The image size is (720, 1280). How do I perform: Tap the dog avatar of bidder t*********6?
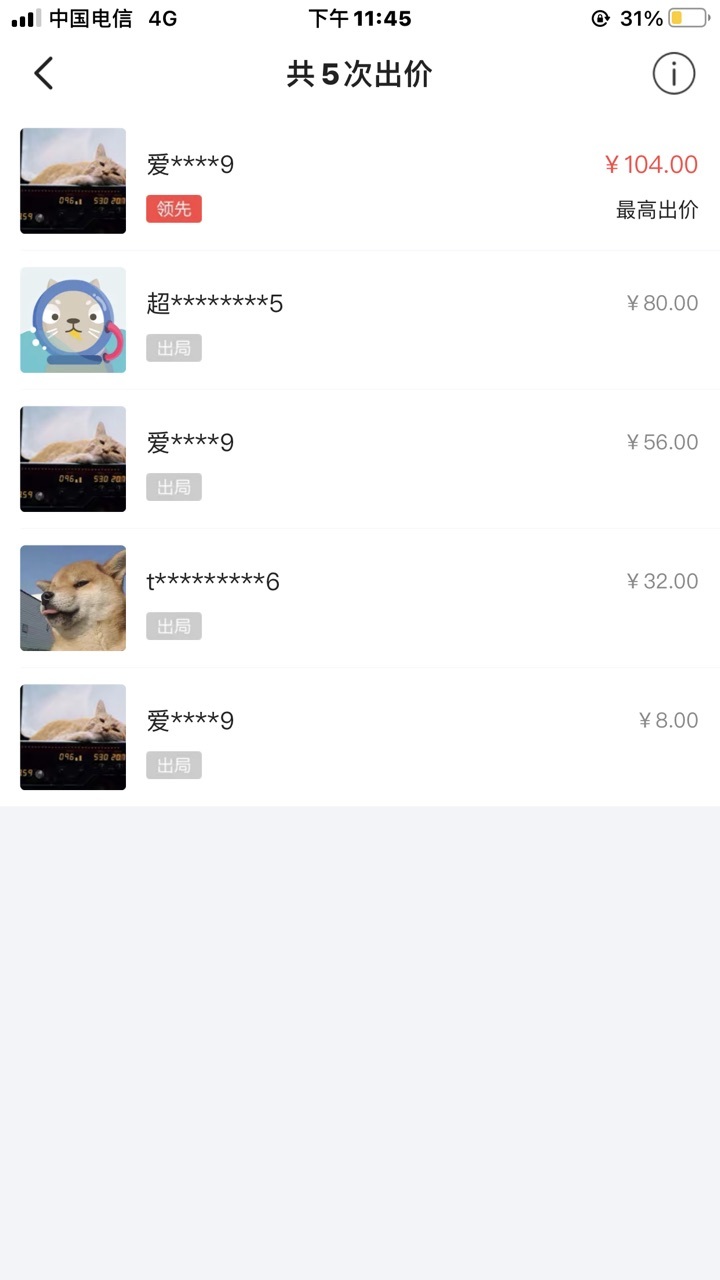72,597
